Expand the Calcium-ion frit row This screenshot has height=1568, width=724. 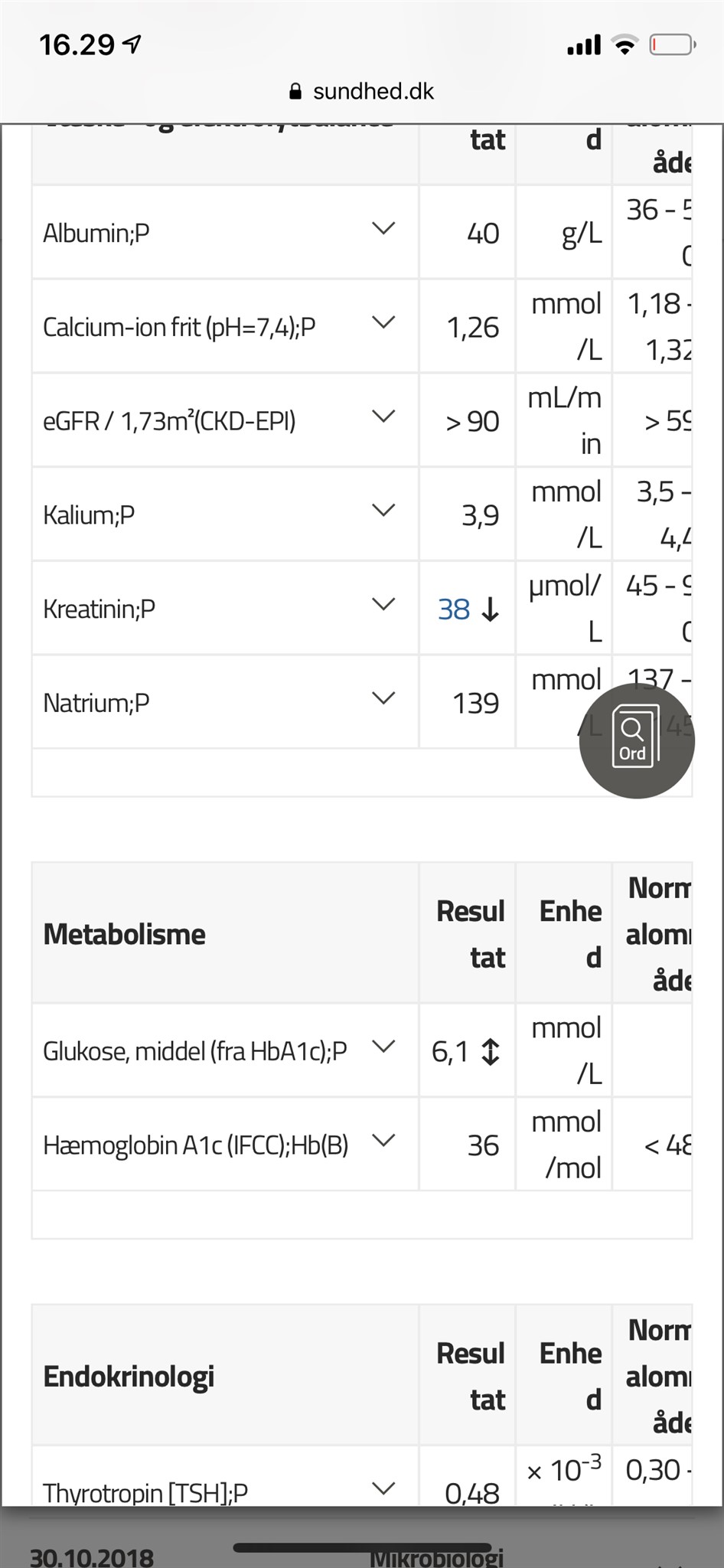coord(383,323)
